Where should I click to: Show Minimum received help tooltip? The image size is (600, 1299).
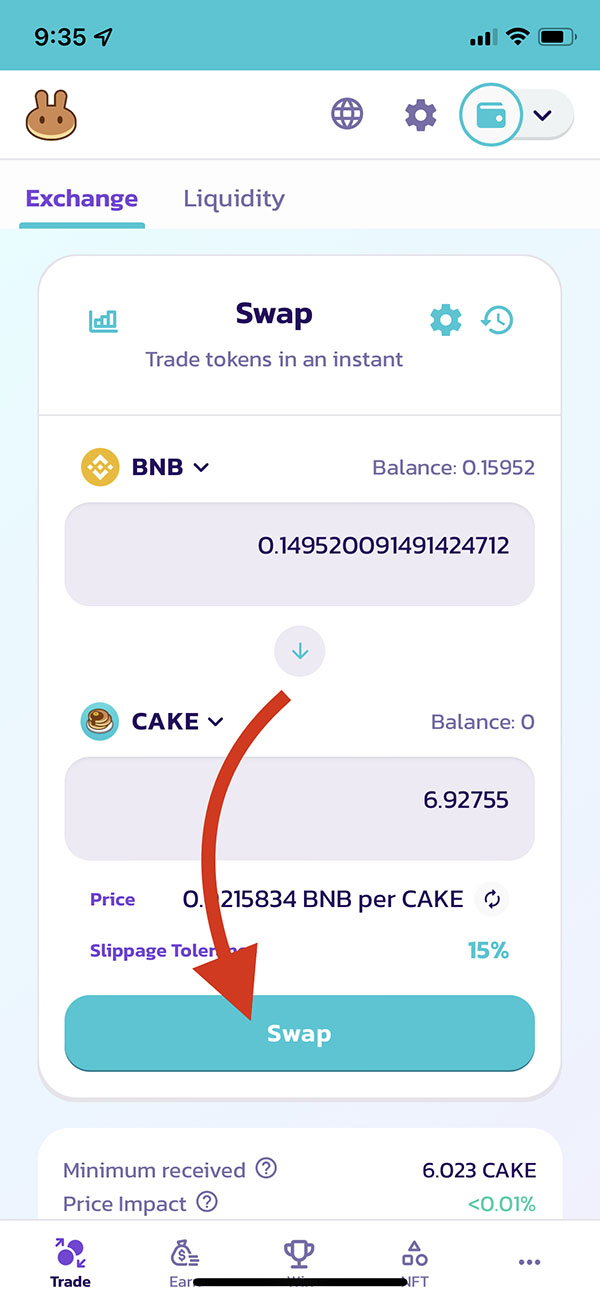coord(266,1168)
